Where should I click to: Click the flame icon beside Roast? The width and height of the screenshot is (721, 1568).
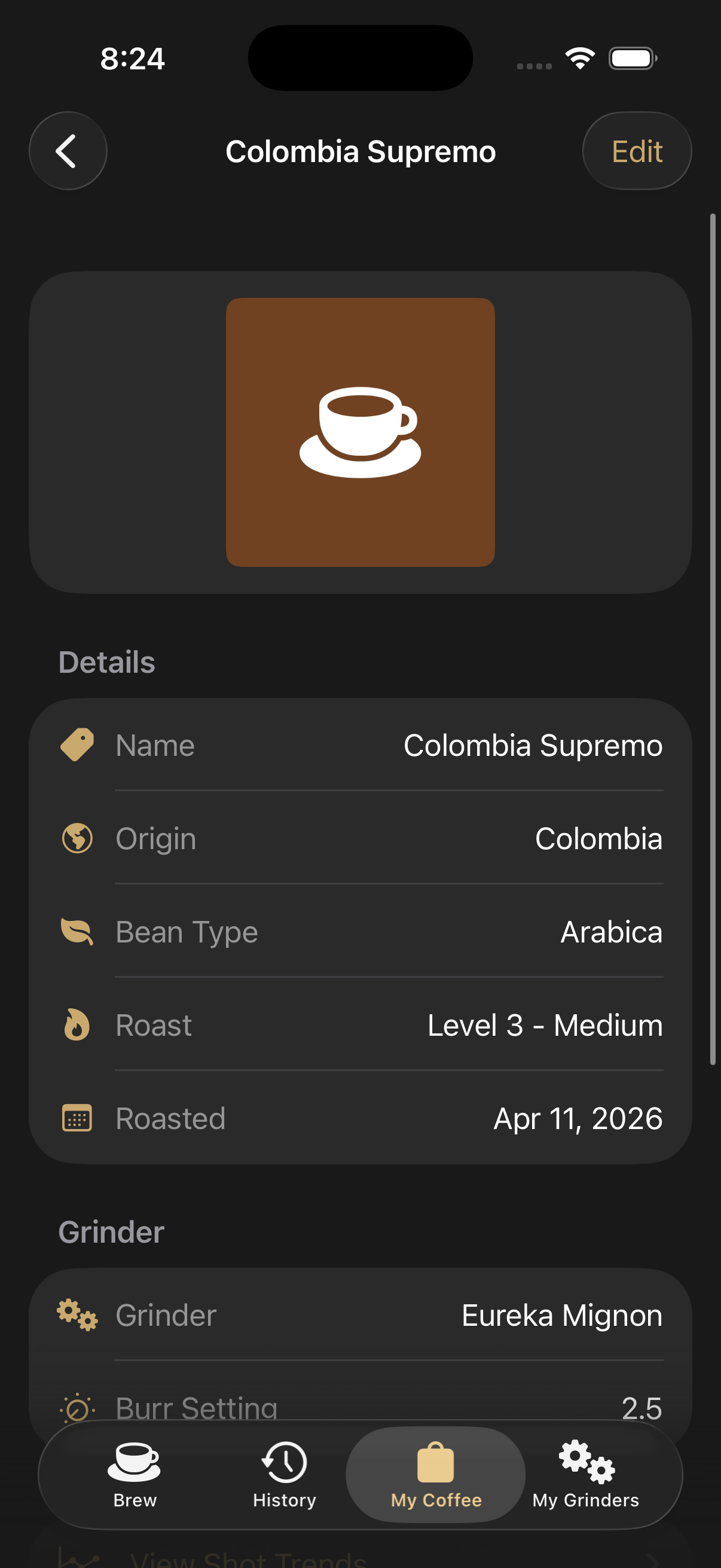pos(77,1024)
